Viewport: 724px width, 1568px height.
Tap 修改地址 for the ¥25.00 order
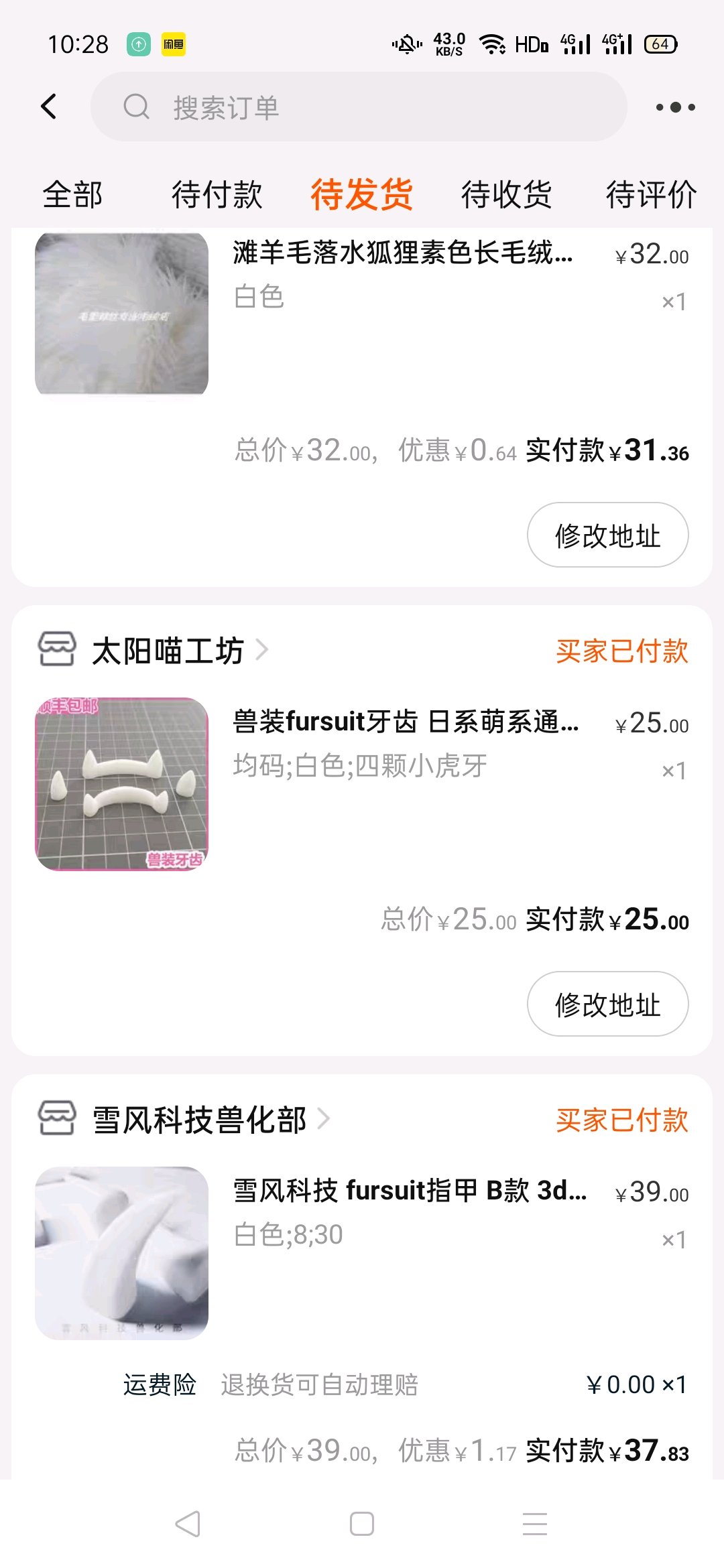coord(607,1004)
